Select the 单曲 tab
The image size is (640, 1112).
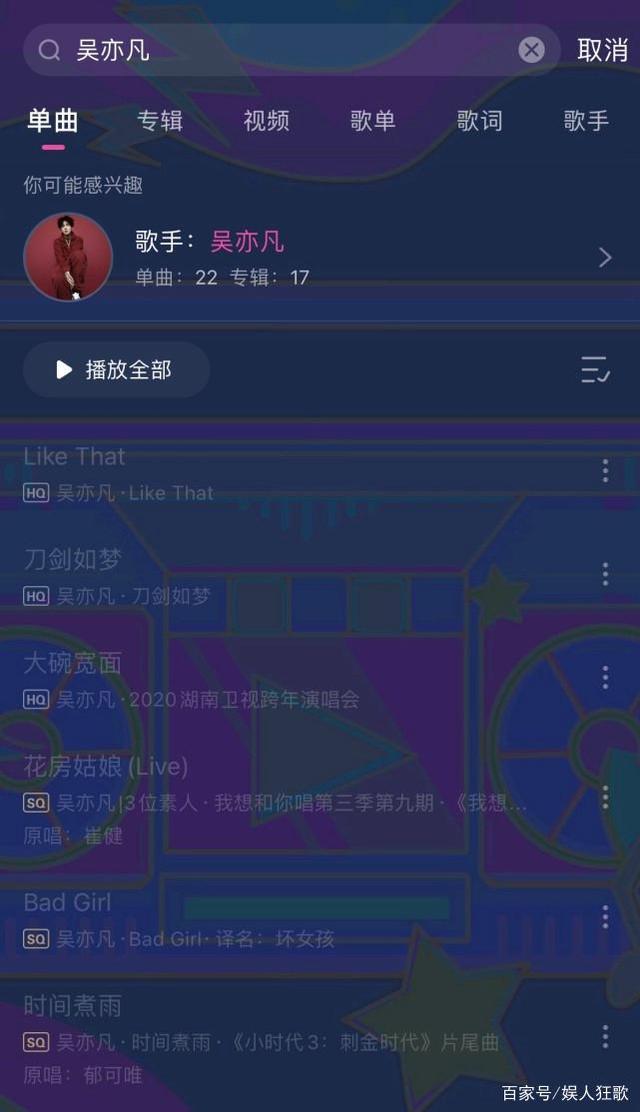coord(53,121)
